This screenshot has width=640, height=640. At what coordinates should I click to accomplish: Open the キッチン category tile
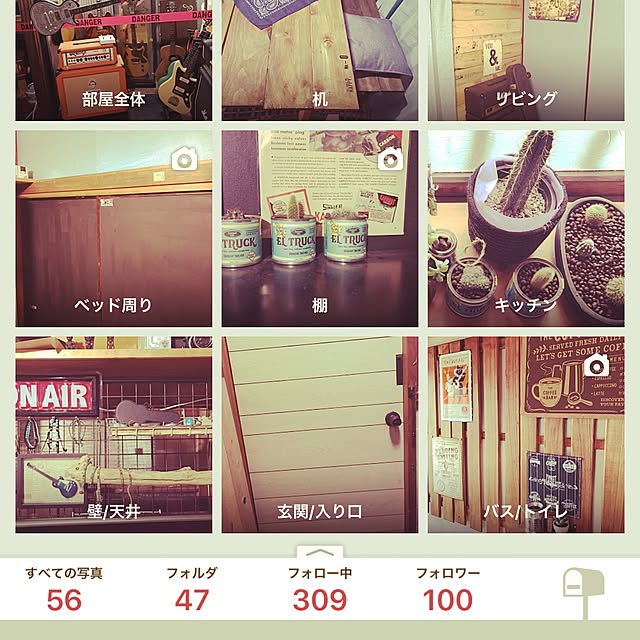click(x=526, y=228)
